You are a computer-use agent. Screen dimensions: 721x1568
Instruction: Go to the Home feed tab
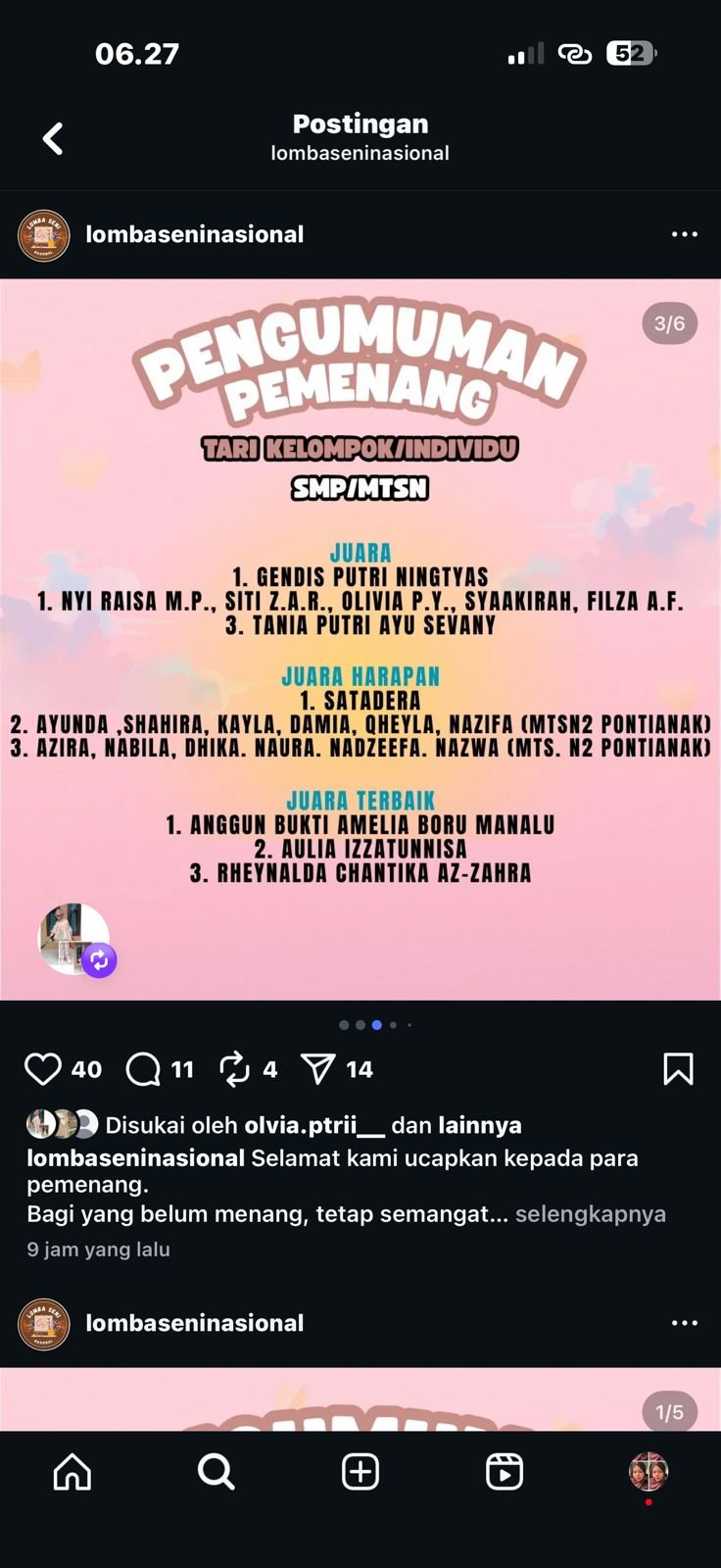click(72, 1472)
